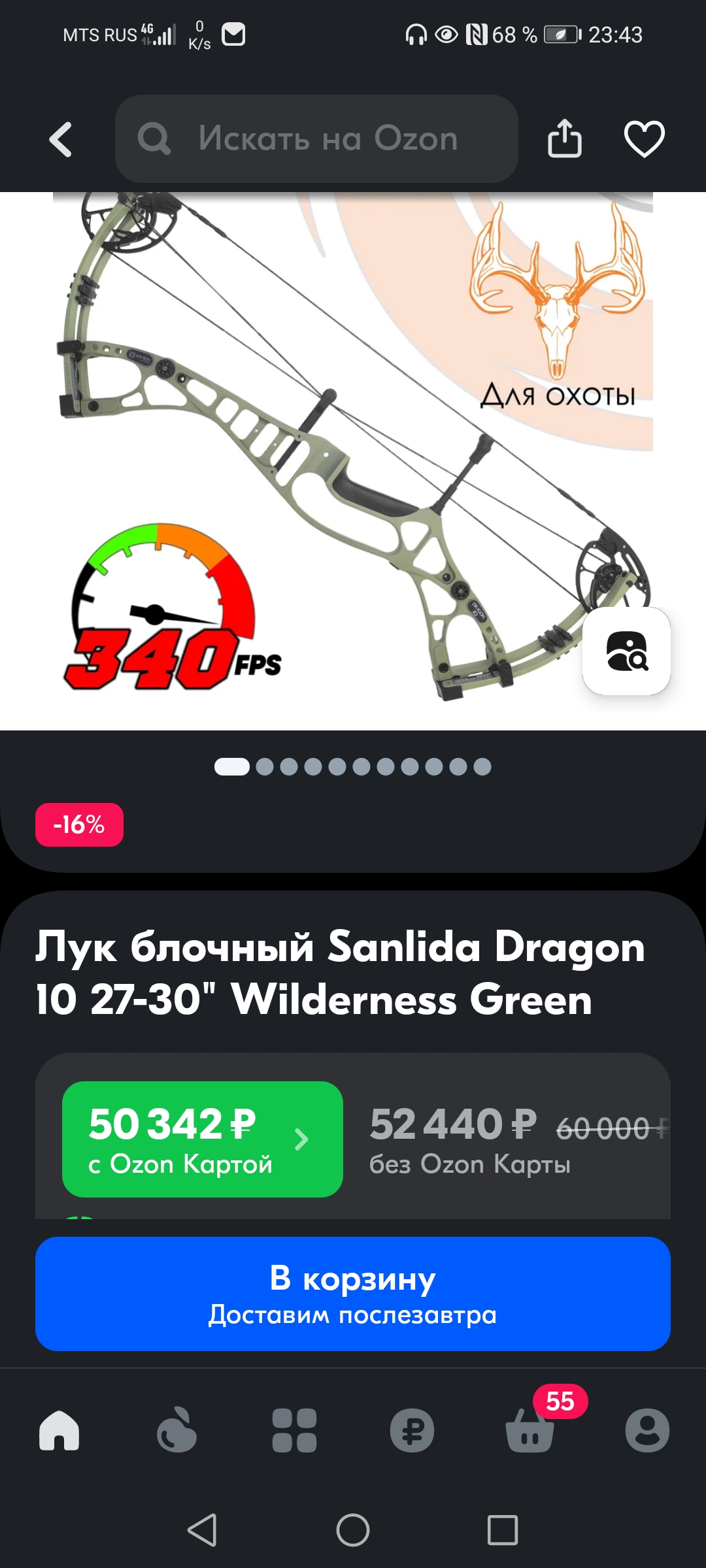Go back using the top-left arrow
Viewport: 706px width, 1568px height.
coord(60,139)
